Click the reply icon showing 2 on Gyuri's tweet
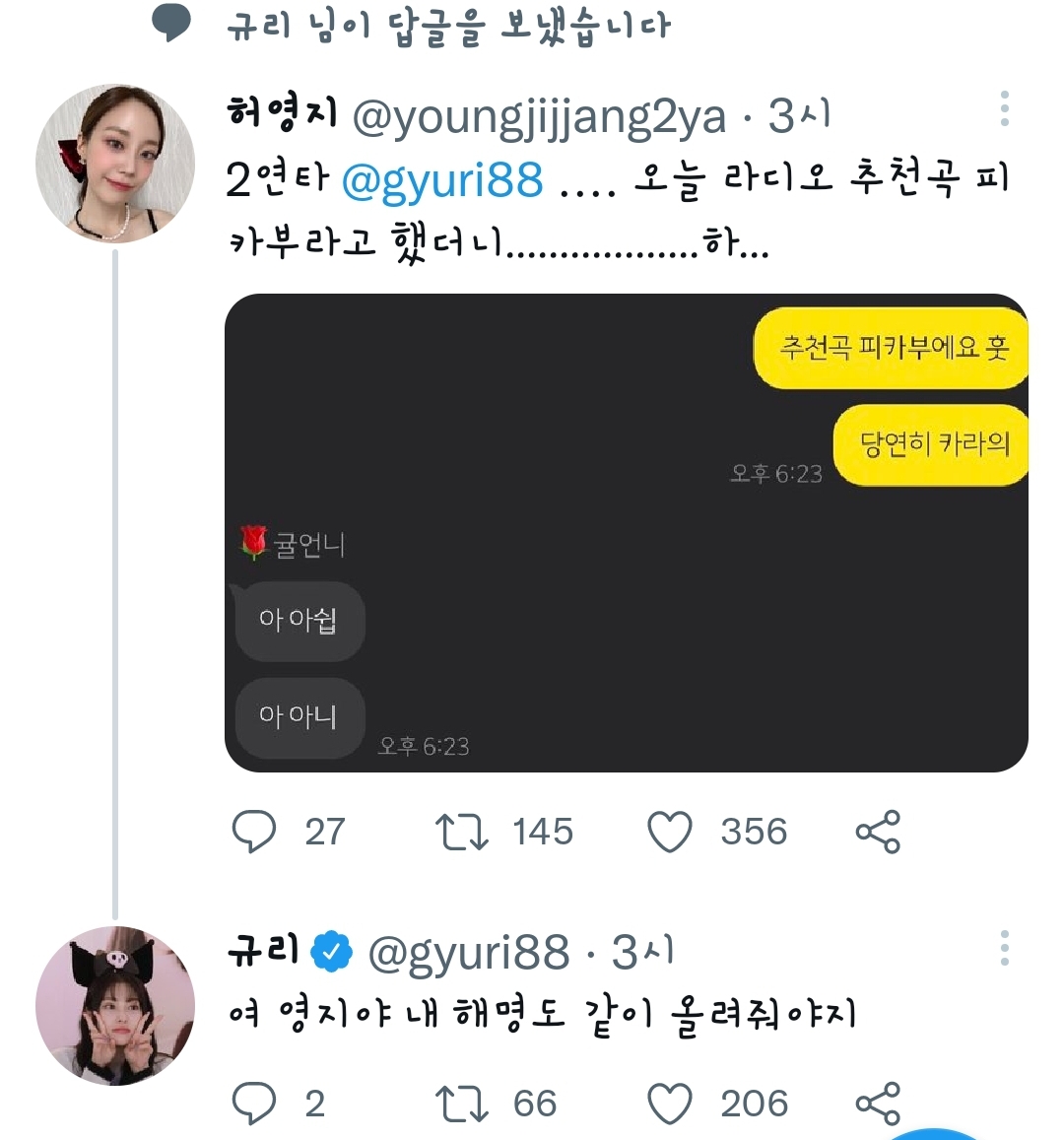Viewport: 1064px width, 1140px height. pos(256,1104)
